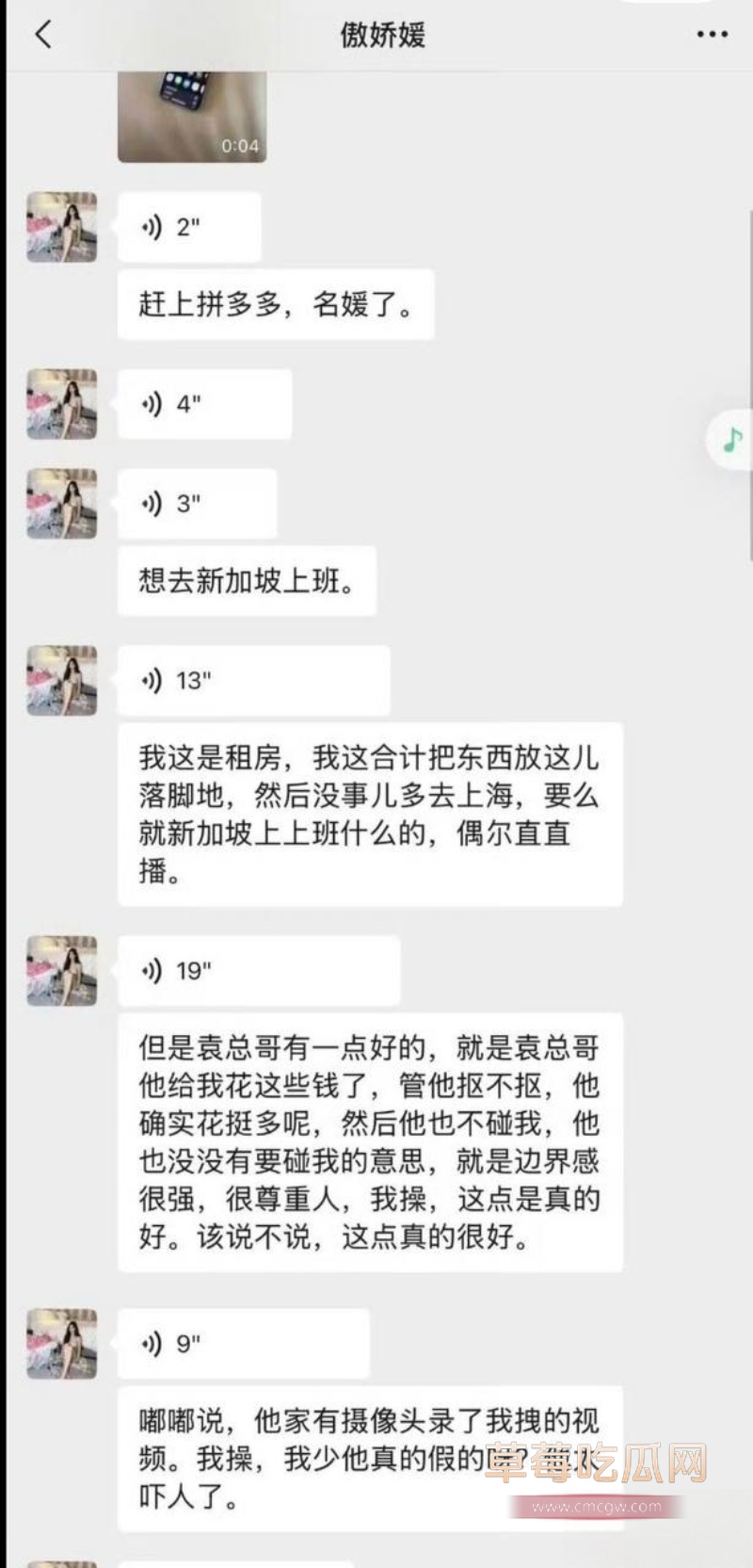The height and width of the screenshot is (1568, 753).
Task: Play the 9-second voice message
Action: [243, 1344]
